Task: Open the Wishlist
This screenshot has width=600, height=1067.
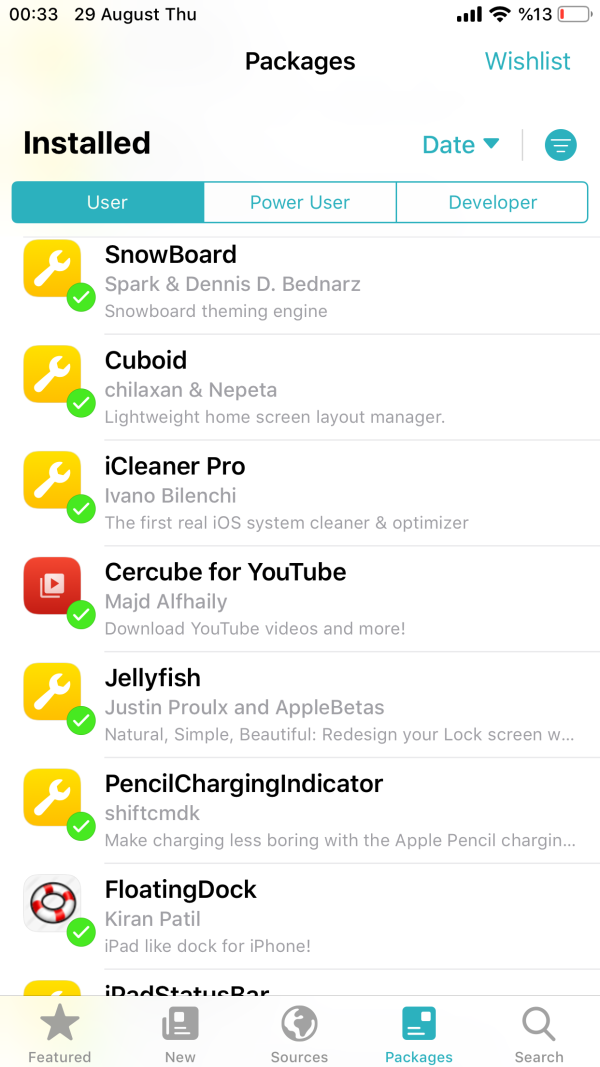Action: click(527, 61)
